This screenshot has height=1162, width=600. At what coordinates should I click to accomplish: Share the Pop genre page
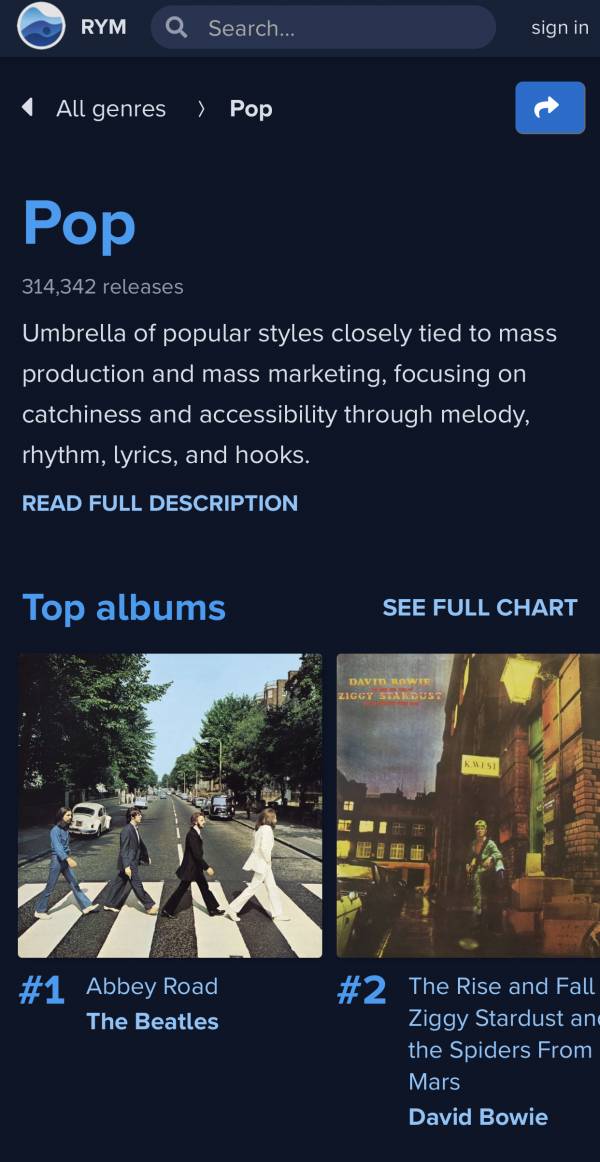coord(550,108)
